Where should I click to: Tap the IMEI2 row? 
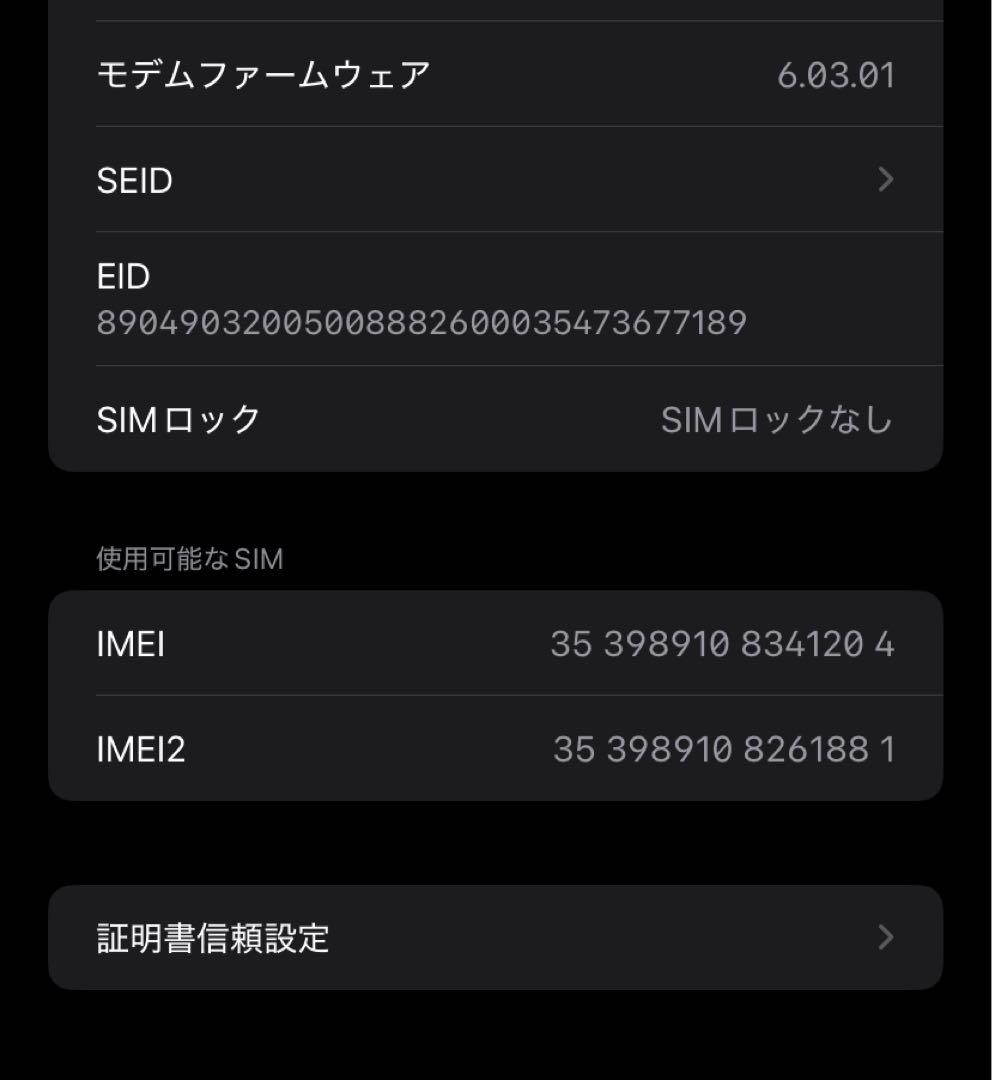click(x=496, y=748)
